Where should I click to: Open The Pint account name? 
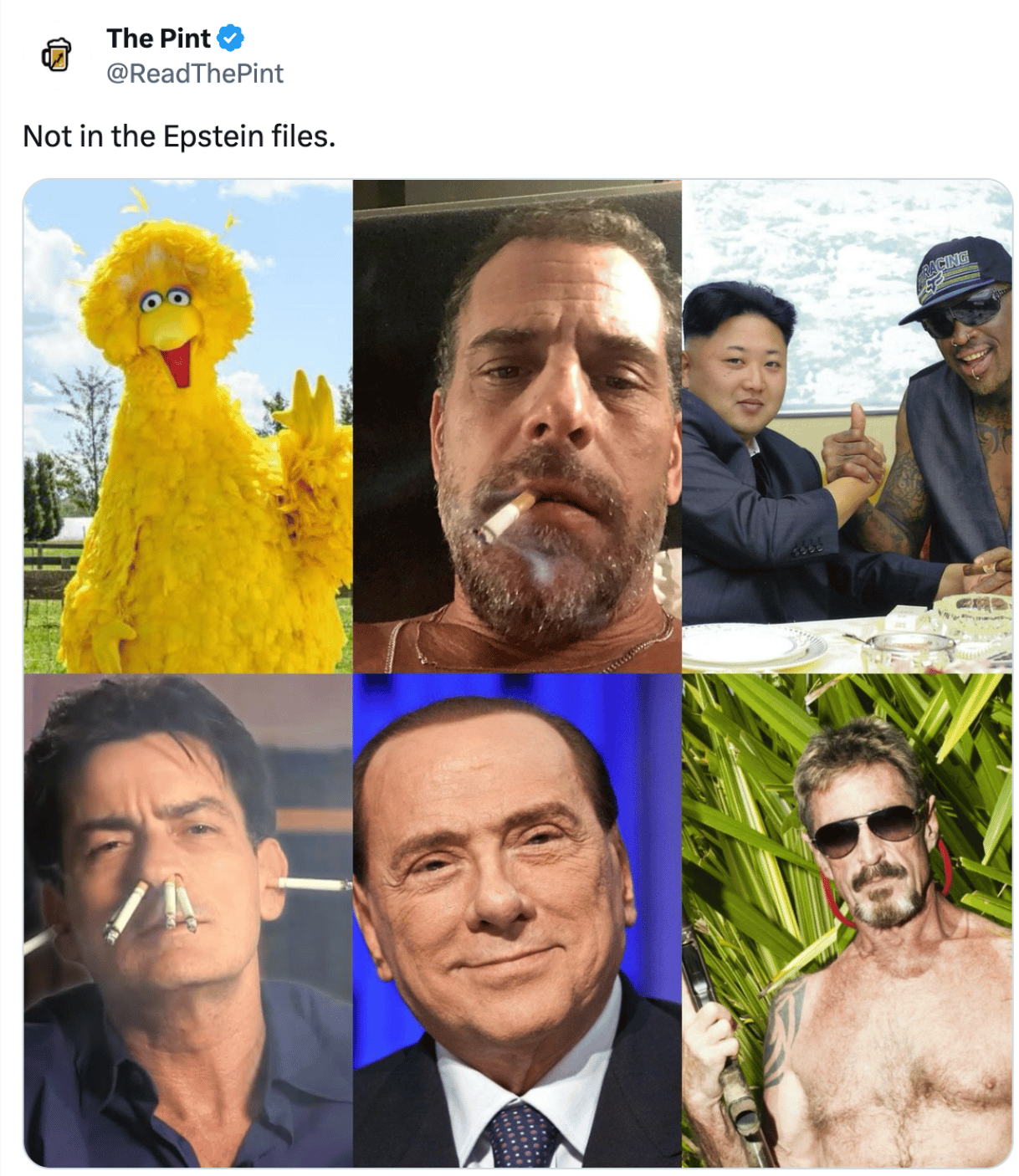[158, 38]
